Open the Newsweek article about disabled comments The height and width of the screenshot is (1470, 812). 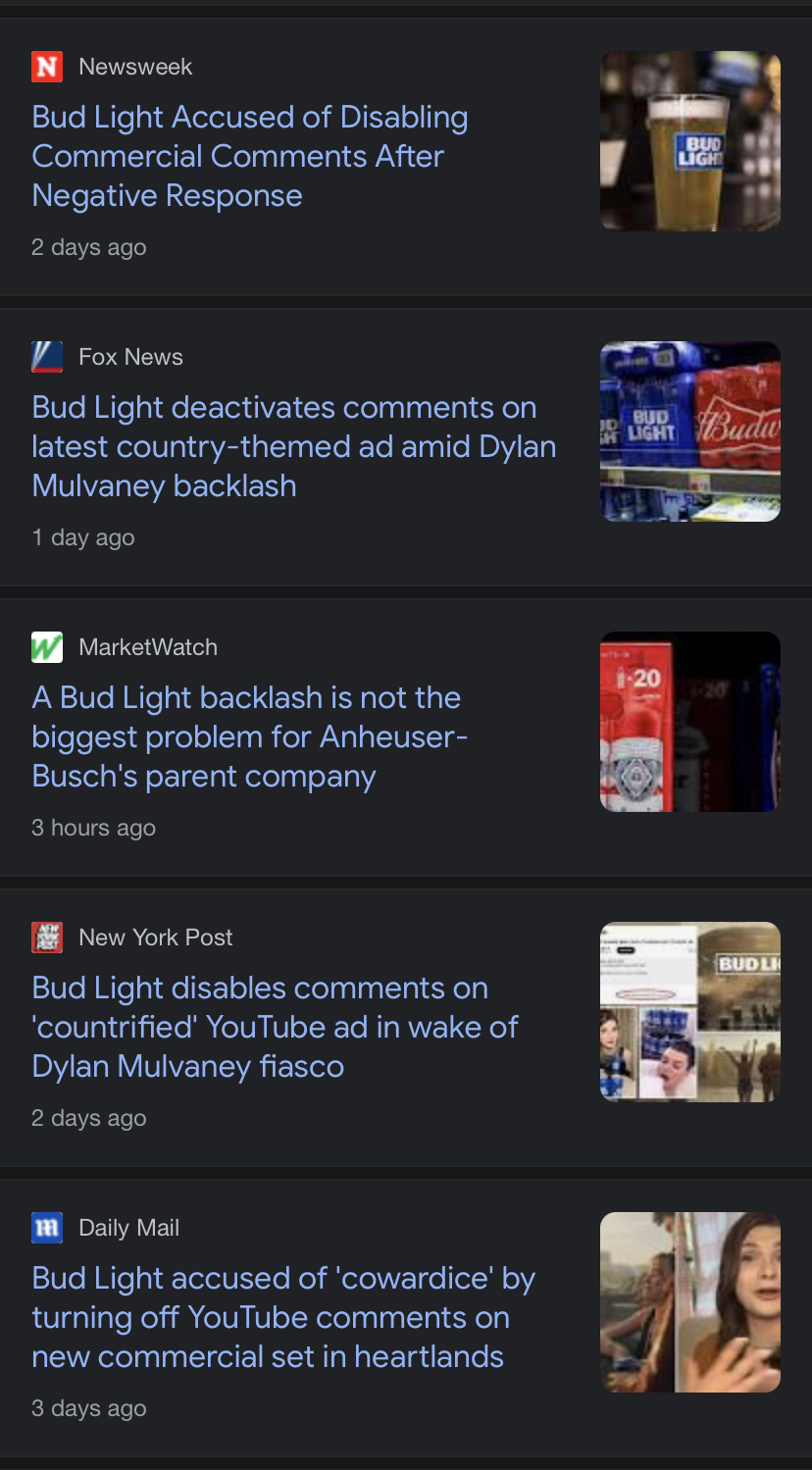[x=250, y=156]
